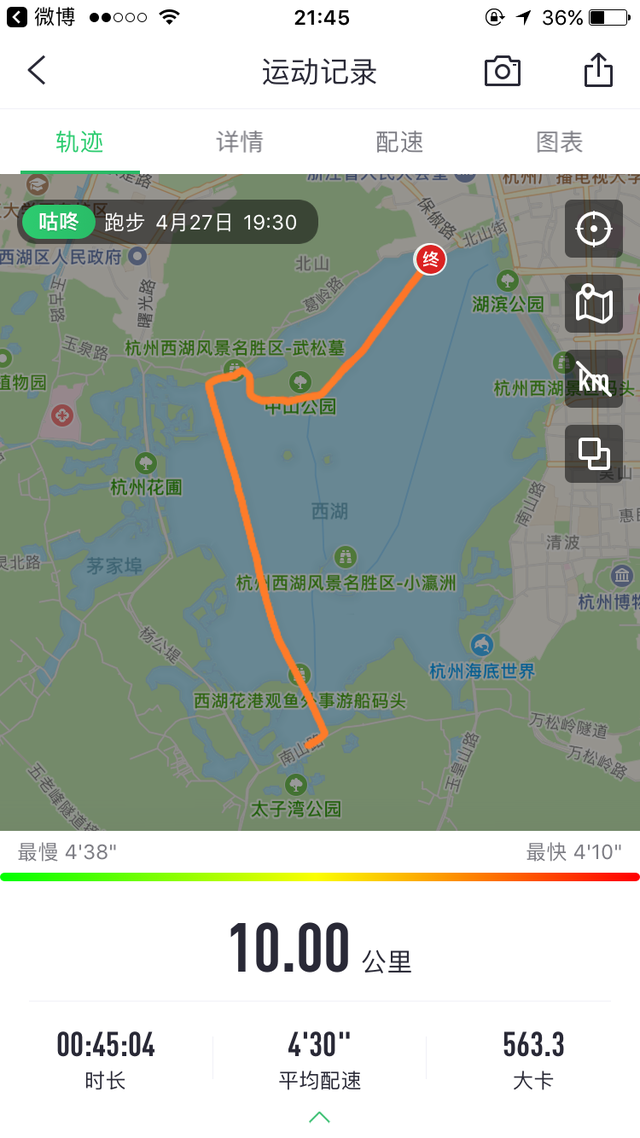Change the map style
The image size is (640, 1138).
[x=593, y=304]
